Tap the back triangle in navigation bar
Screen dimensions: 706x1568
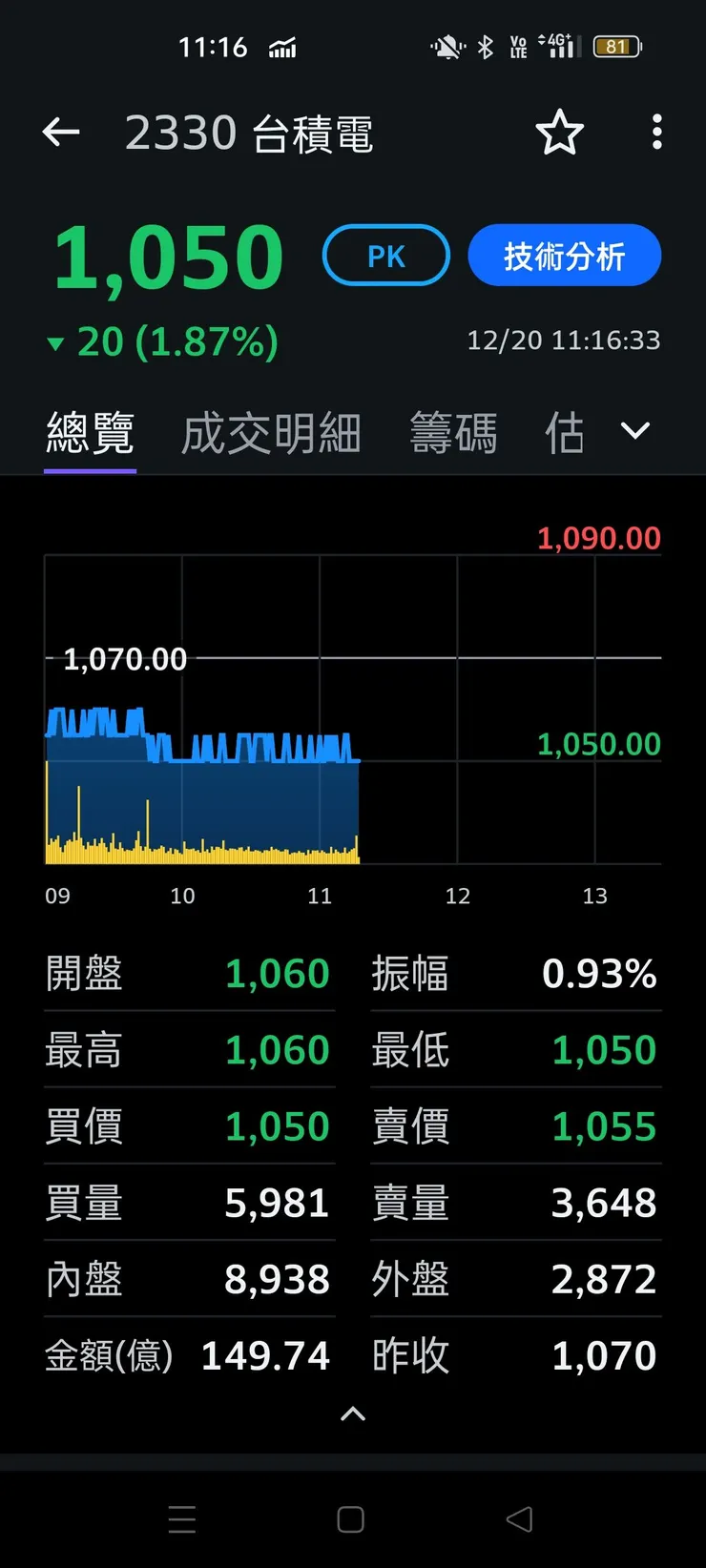(518, 1518)
